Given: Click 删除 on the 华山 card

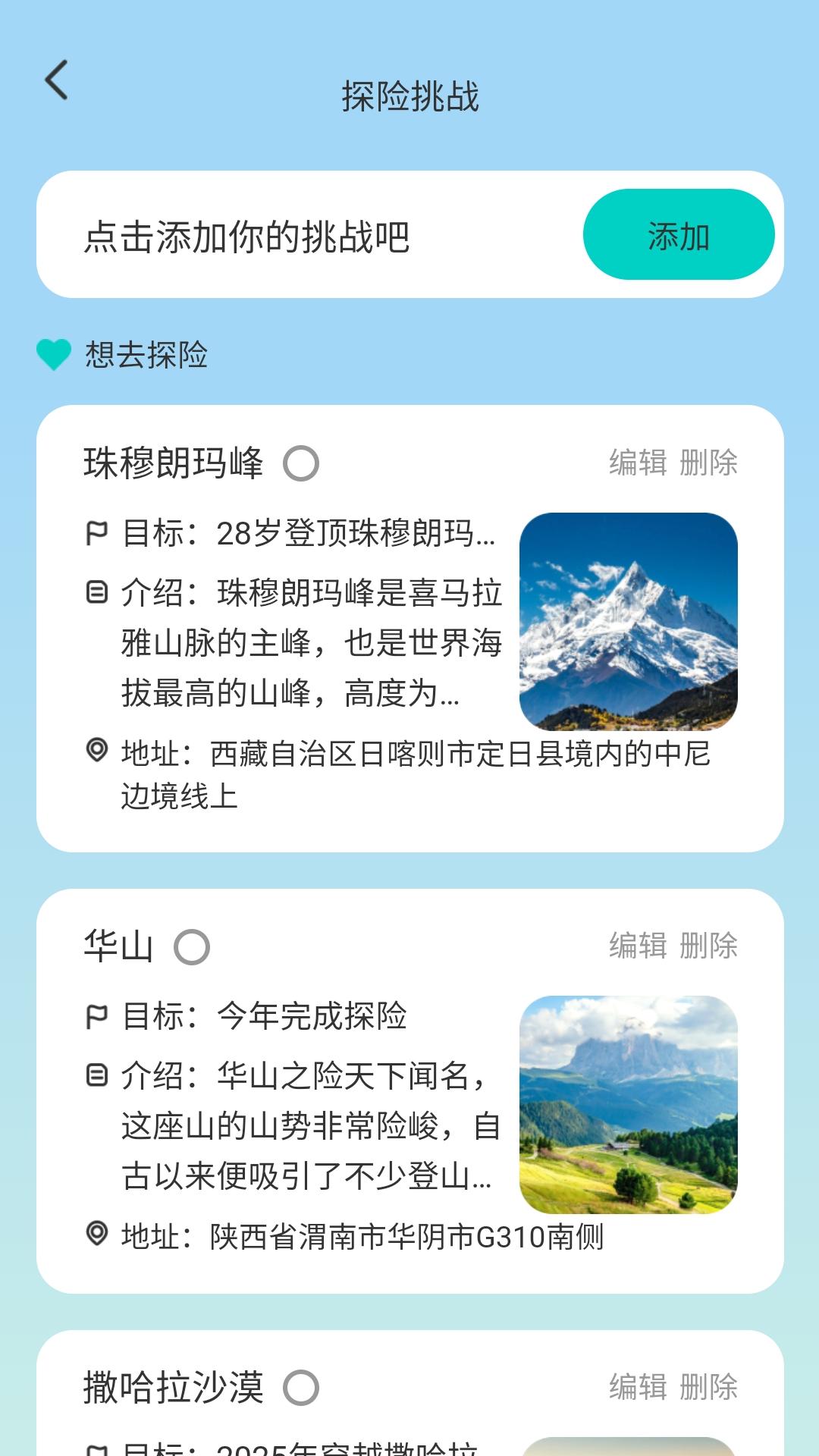Looking at the screenshot, I should (x=710, y=946).
